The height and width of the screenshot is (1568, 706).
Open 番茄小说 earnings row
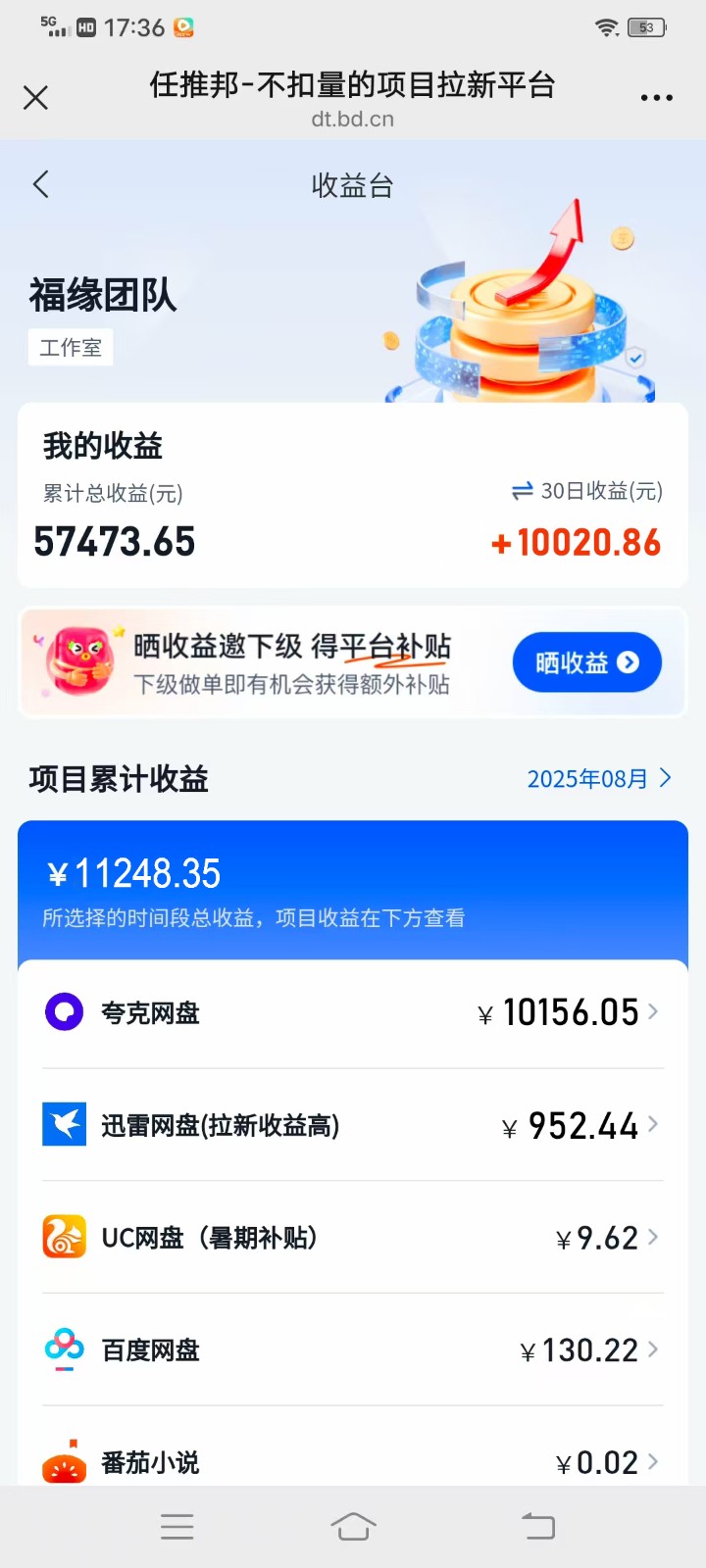(x=353, y=1461)
